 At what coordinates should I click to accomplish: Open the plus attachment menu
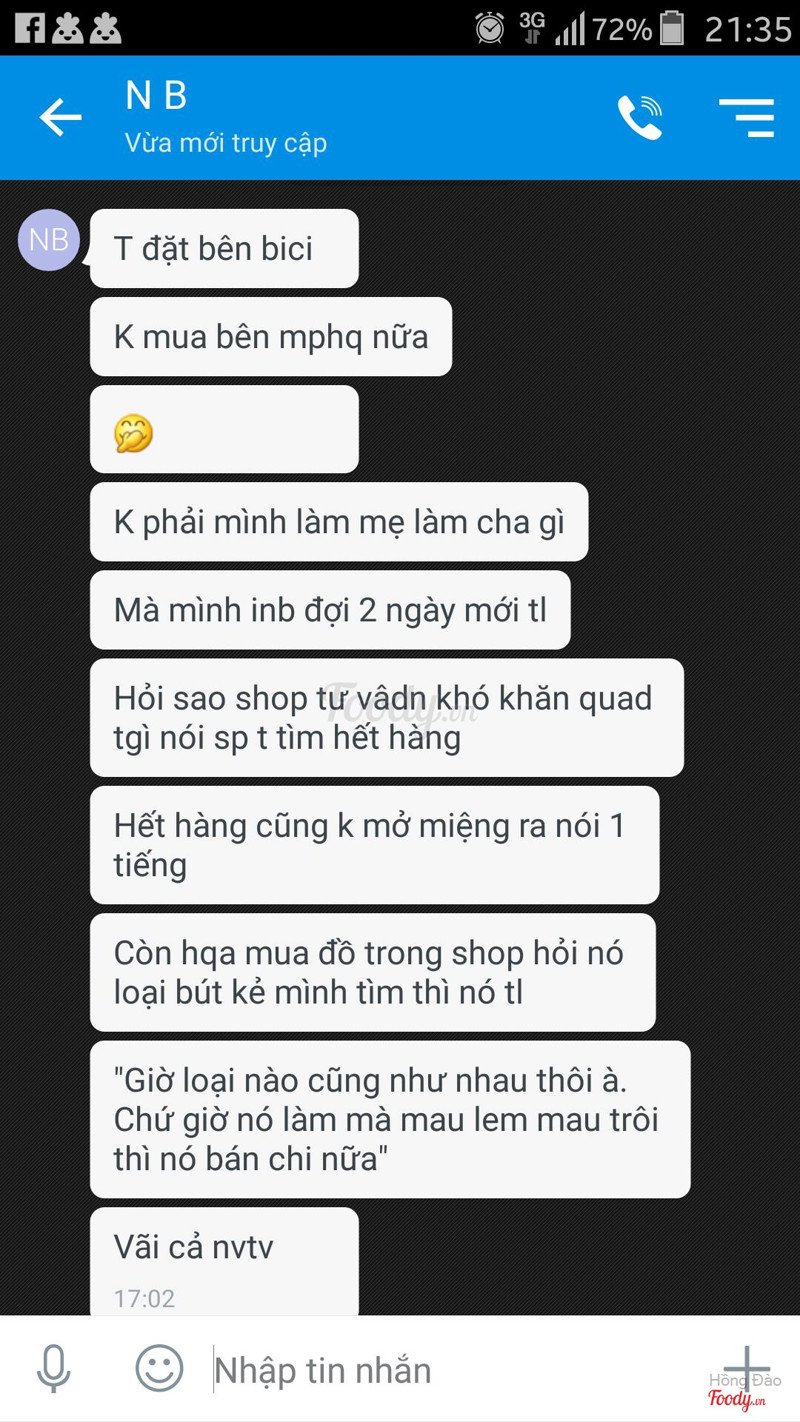point(746,1366)
